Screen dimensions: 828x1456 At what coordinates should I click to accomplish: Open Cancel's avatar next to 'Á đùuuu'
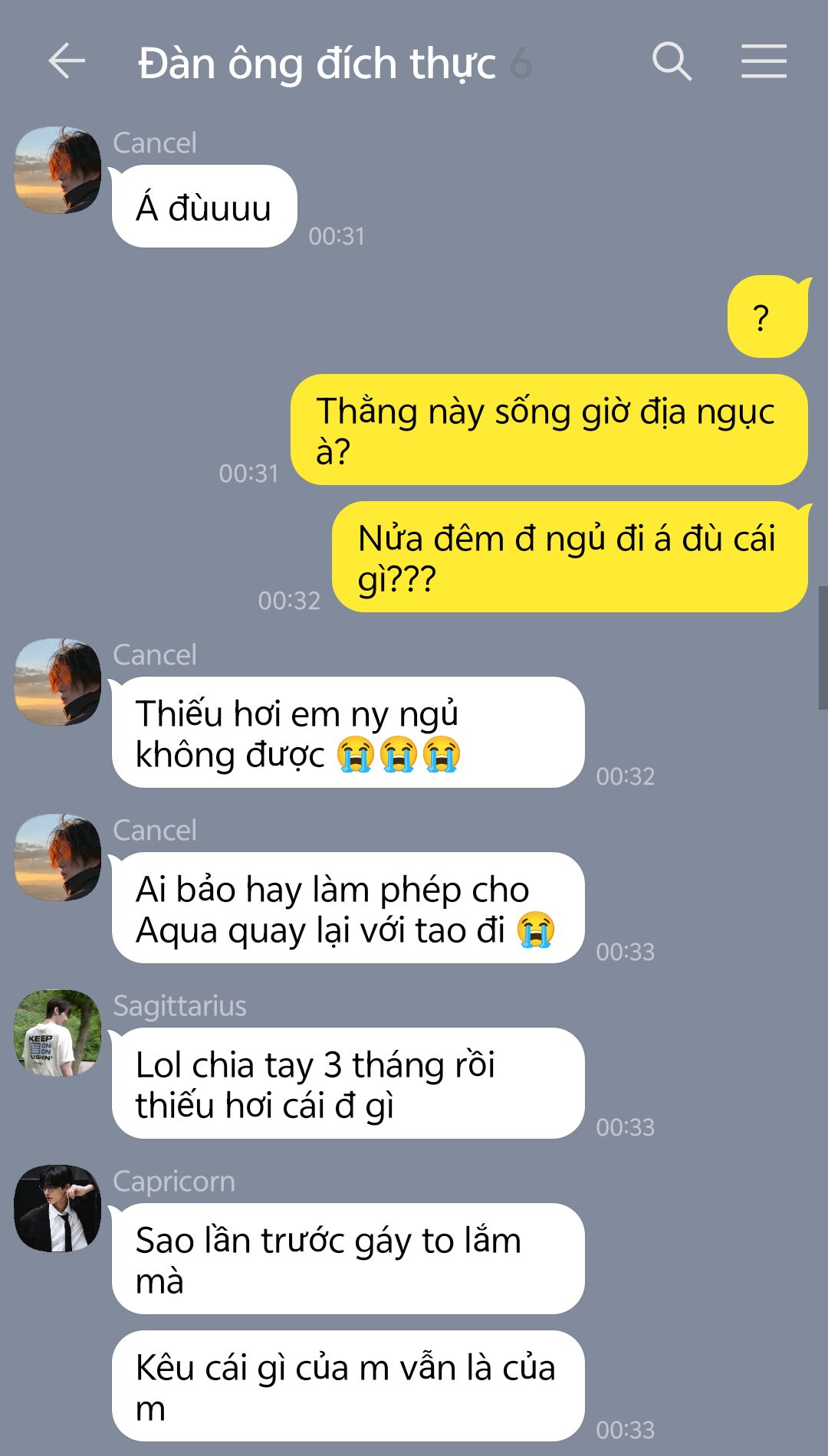(58, 170)
